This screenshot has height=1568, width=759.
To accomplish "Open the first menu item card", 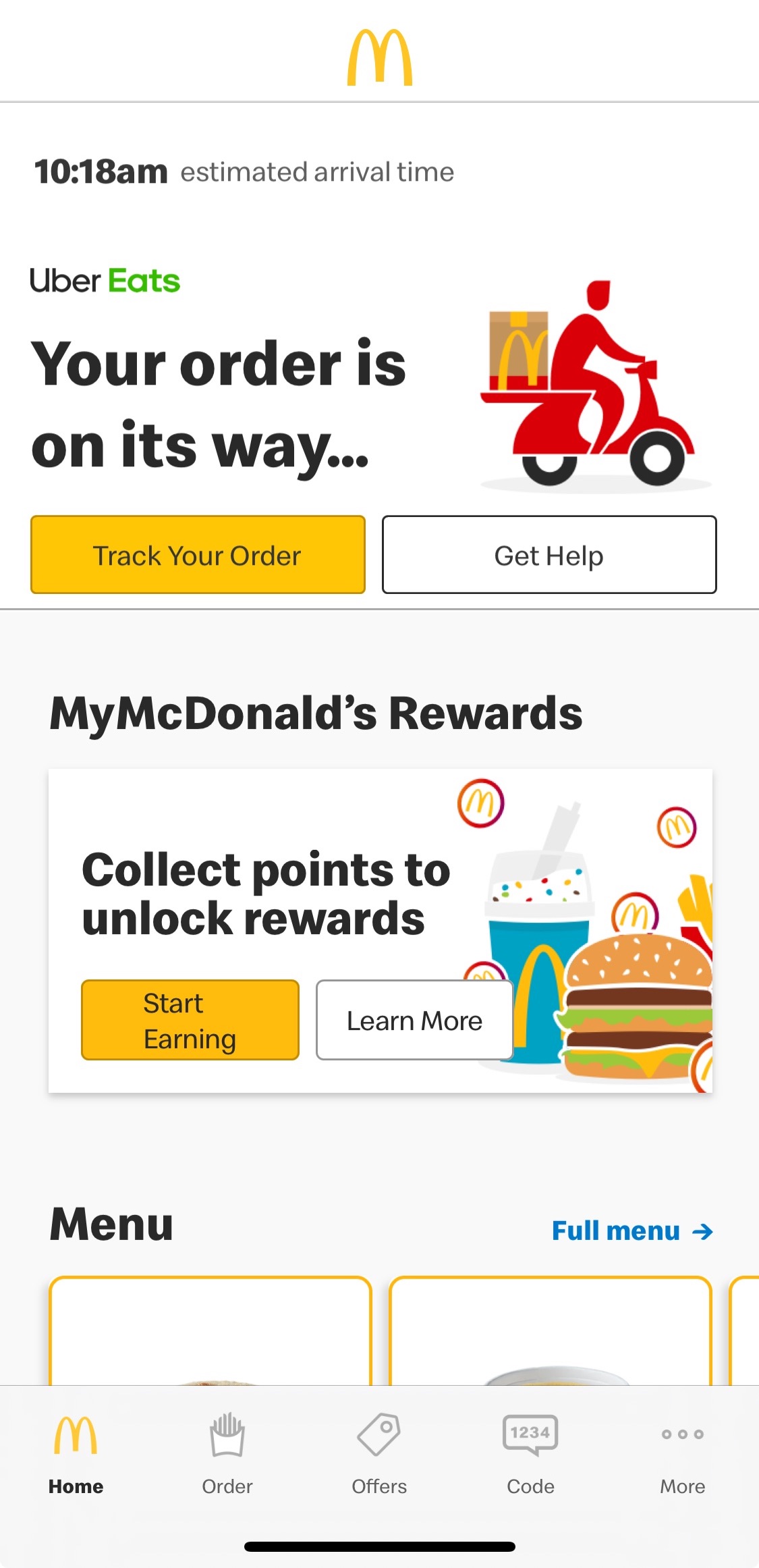I will 210,1331.
